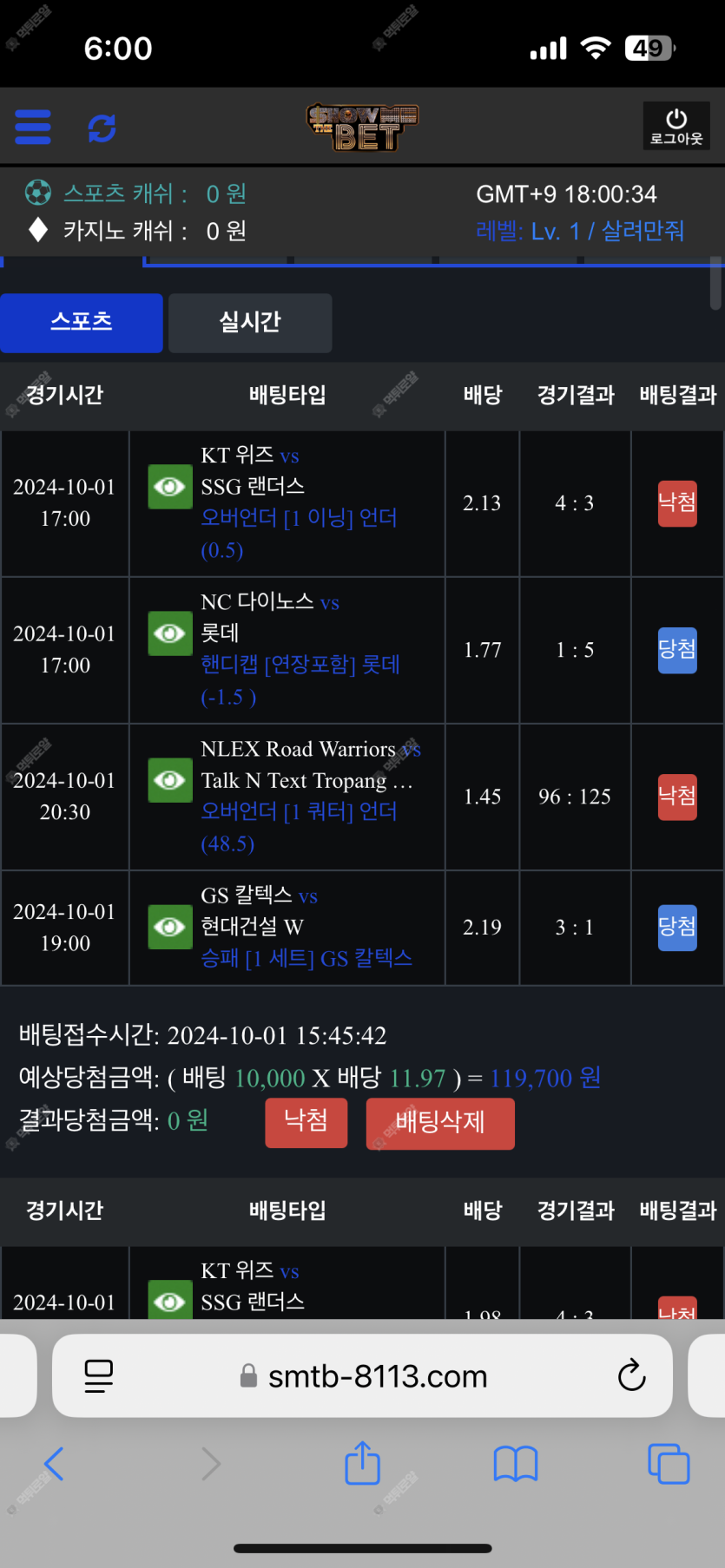Go back in the browser
The image size is (725, 1568).
(x=54, y=1464)
